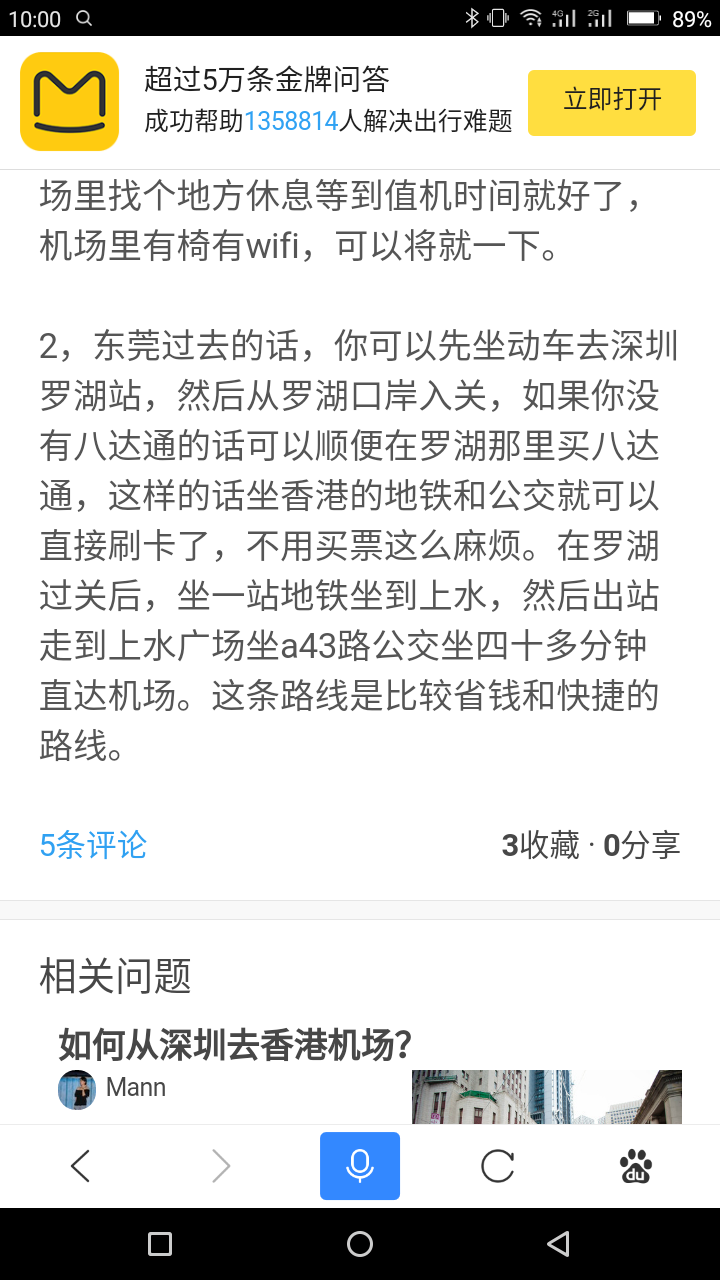Reload the page with the refresh icon
Screen dimensions: 720x1280
point(497,1166)
